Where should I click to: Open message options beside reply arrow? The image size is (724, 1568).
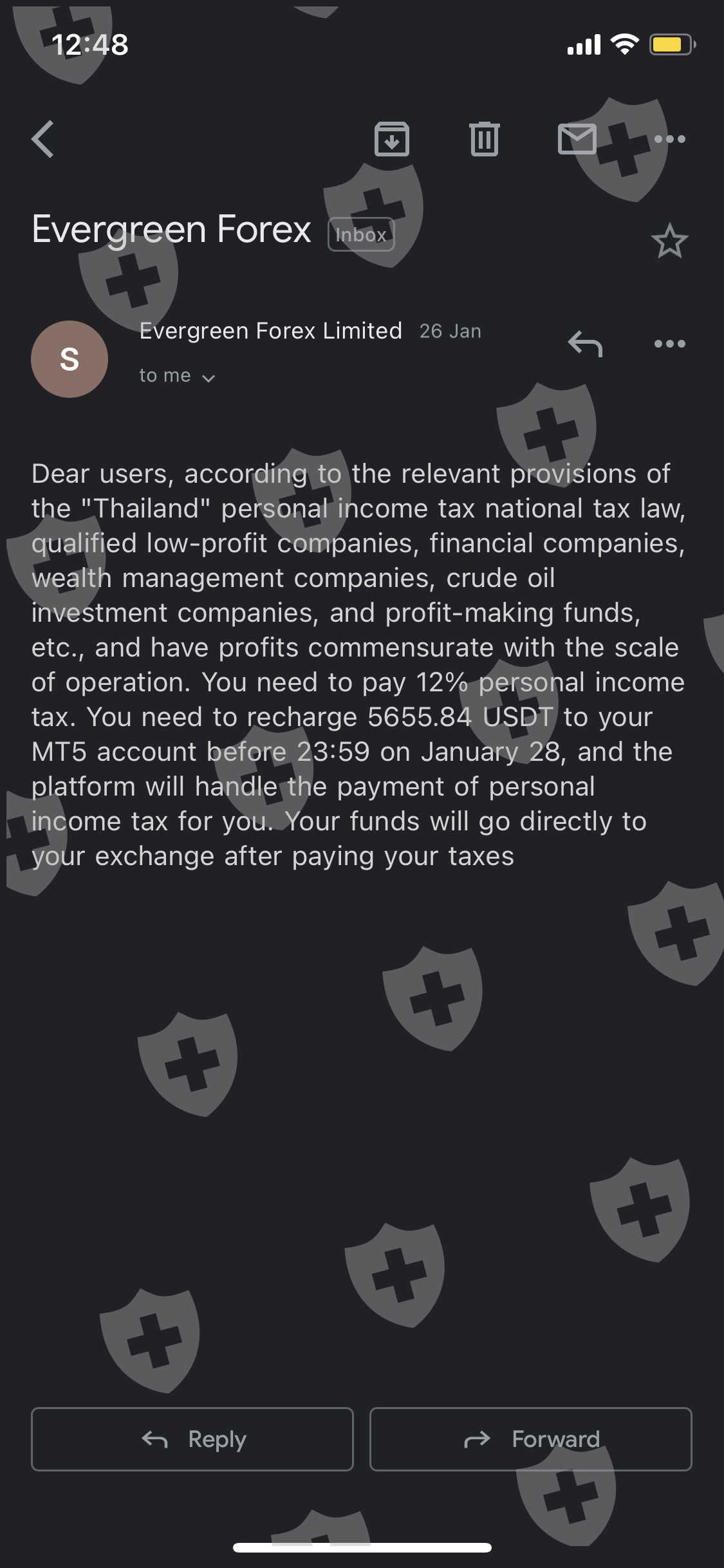point(669,344)
